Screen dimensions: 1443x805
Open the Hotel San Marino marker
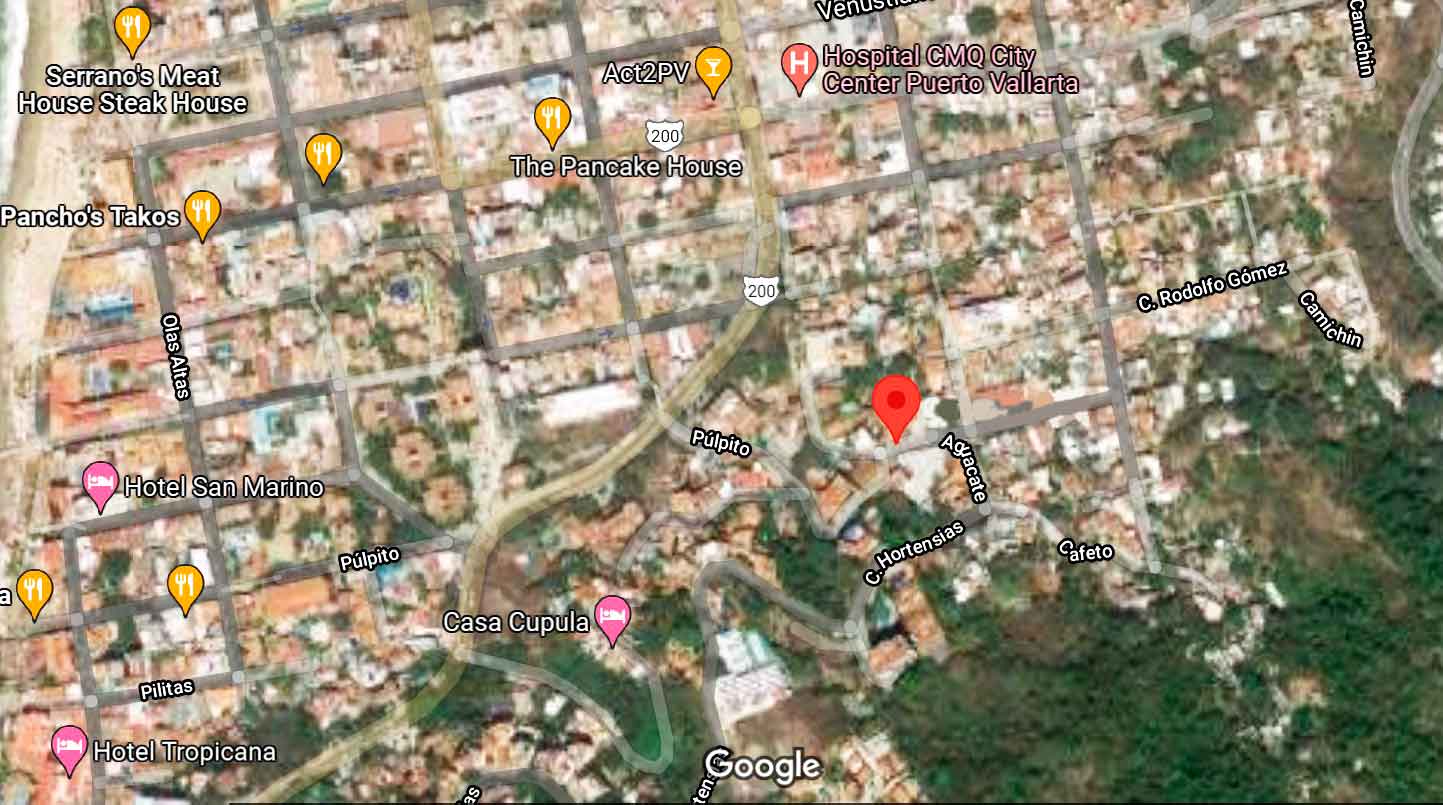[x=100, y=485]
